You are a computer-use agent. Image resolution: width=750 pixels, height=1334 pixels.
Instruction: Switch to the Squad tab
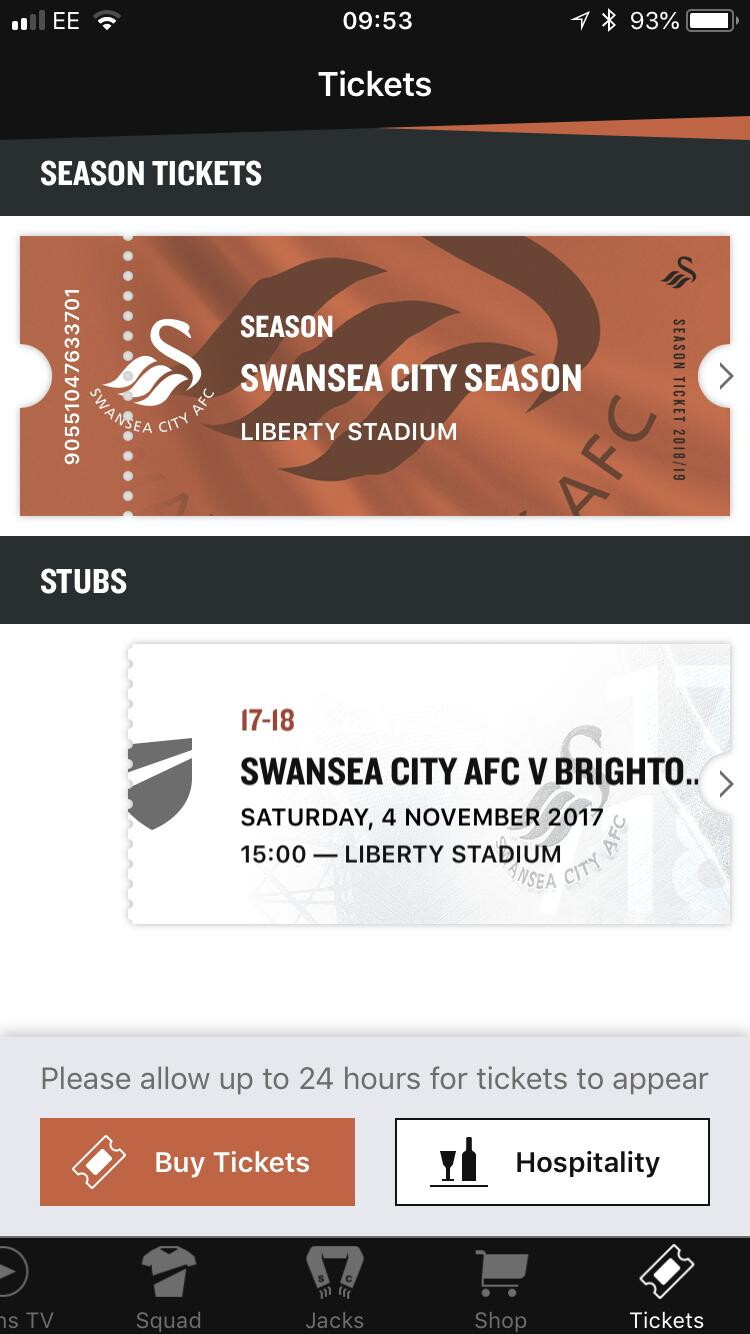point(168,1290)
